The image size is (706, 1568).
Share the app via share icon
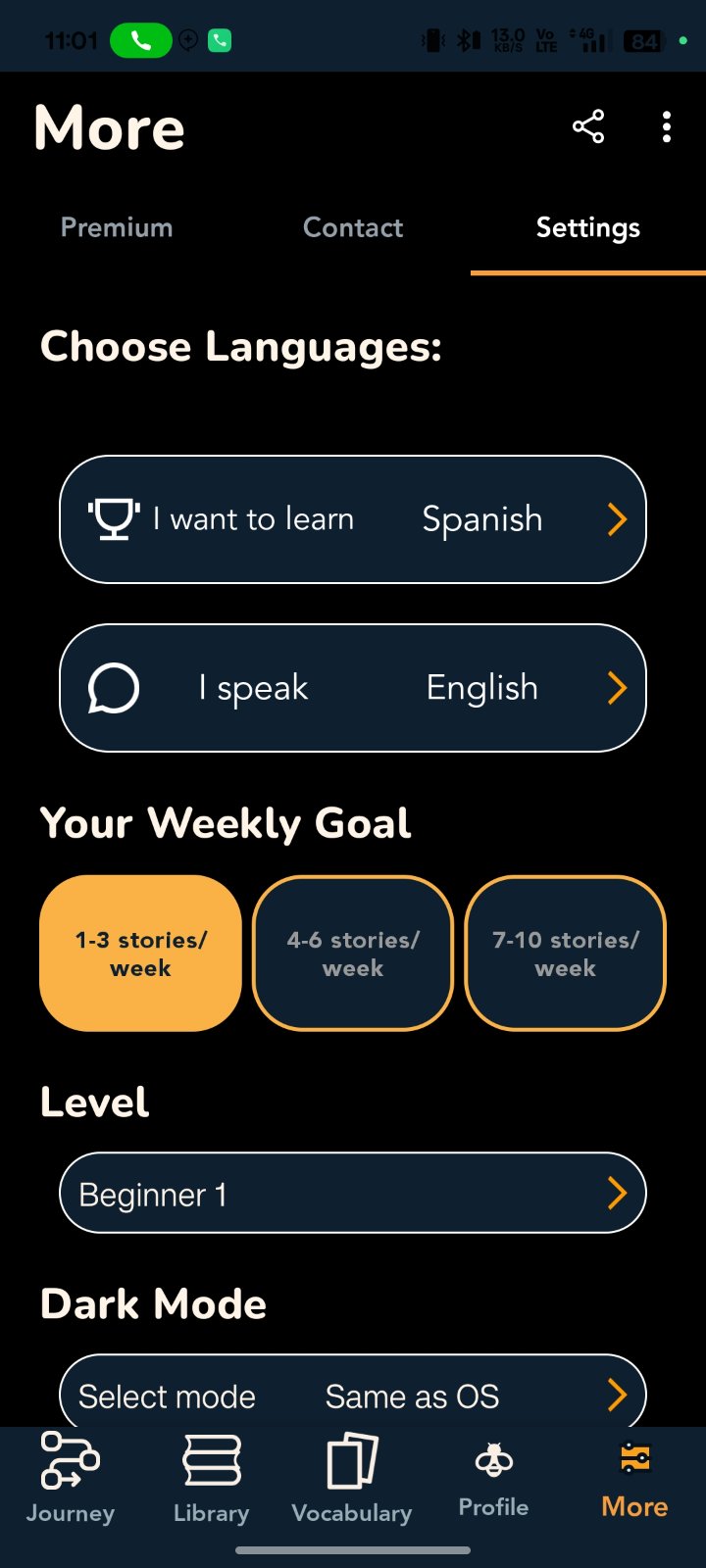pyautogui.click(x=588, y=127)
